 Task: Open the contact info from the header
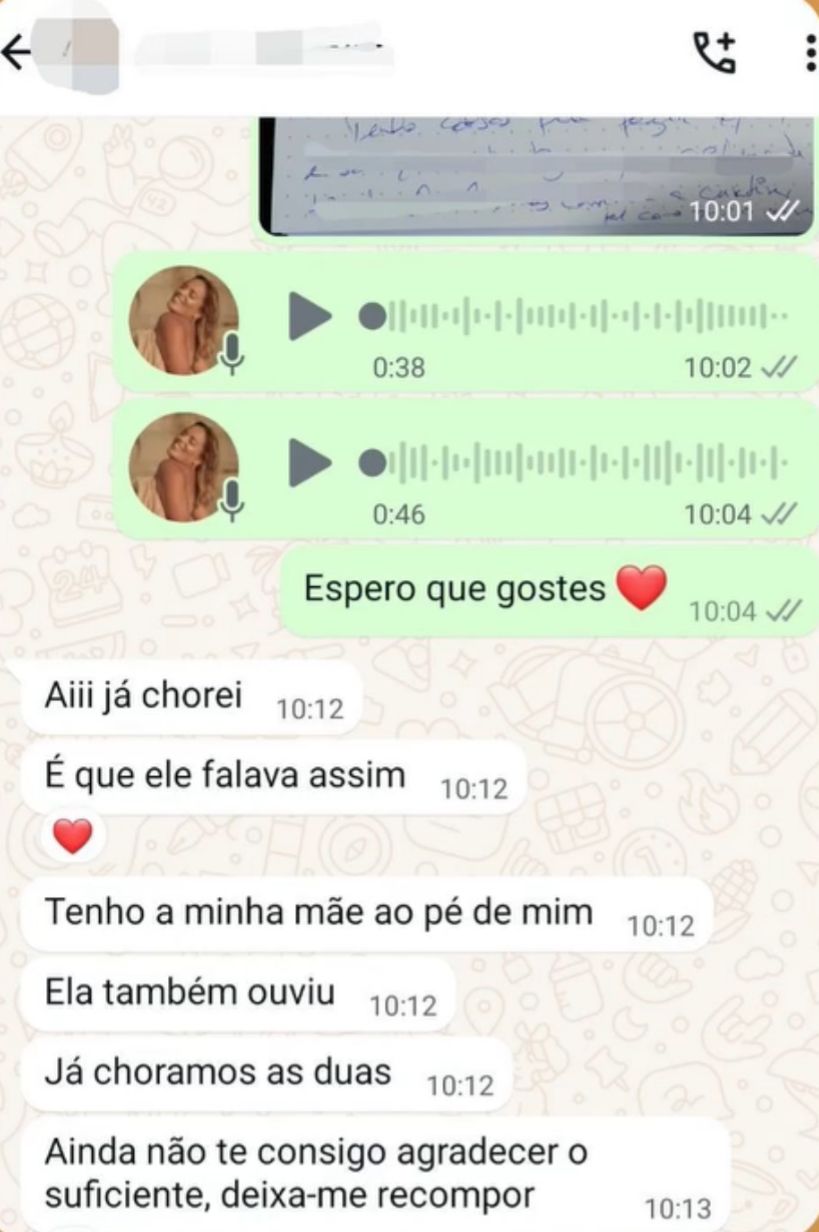pyautogui.click(x=262, y=52)
